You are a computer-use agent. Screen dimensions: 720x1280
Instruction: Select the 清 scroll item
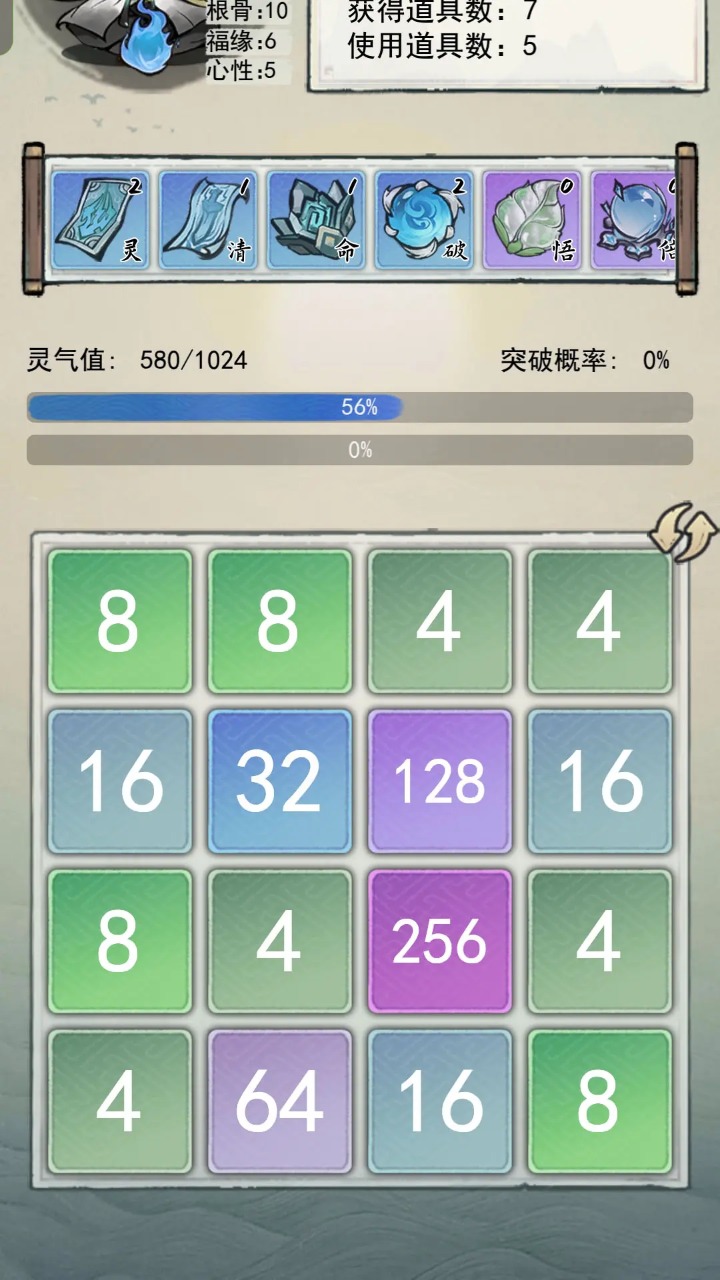[x=208, y=220]
